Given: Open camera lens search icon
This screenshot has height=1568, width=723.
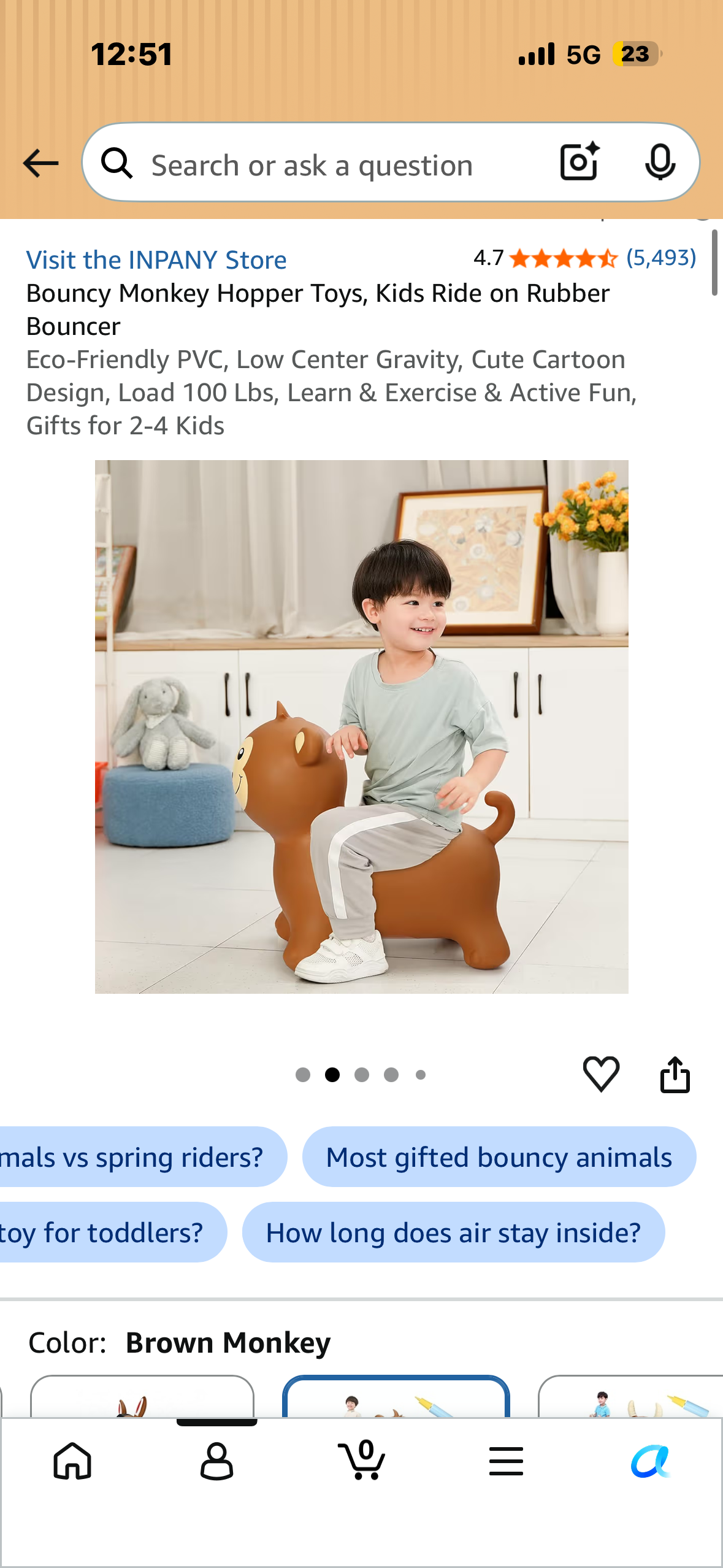Looking at the screenshot, I should coord(580,162).
